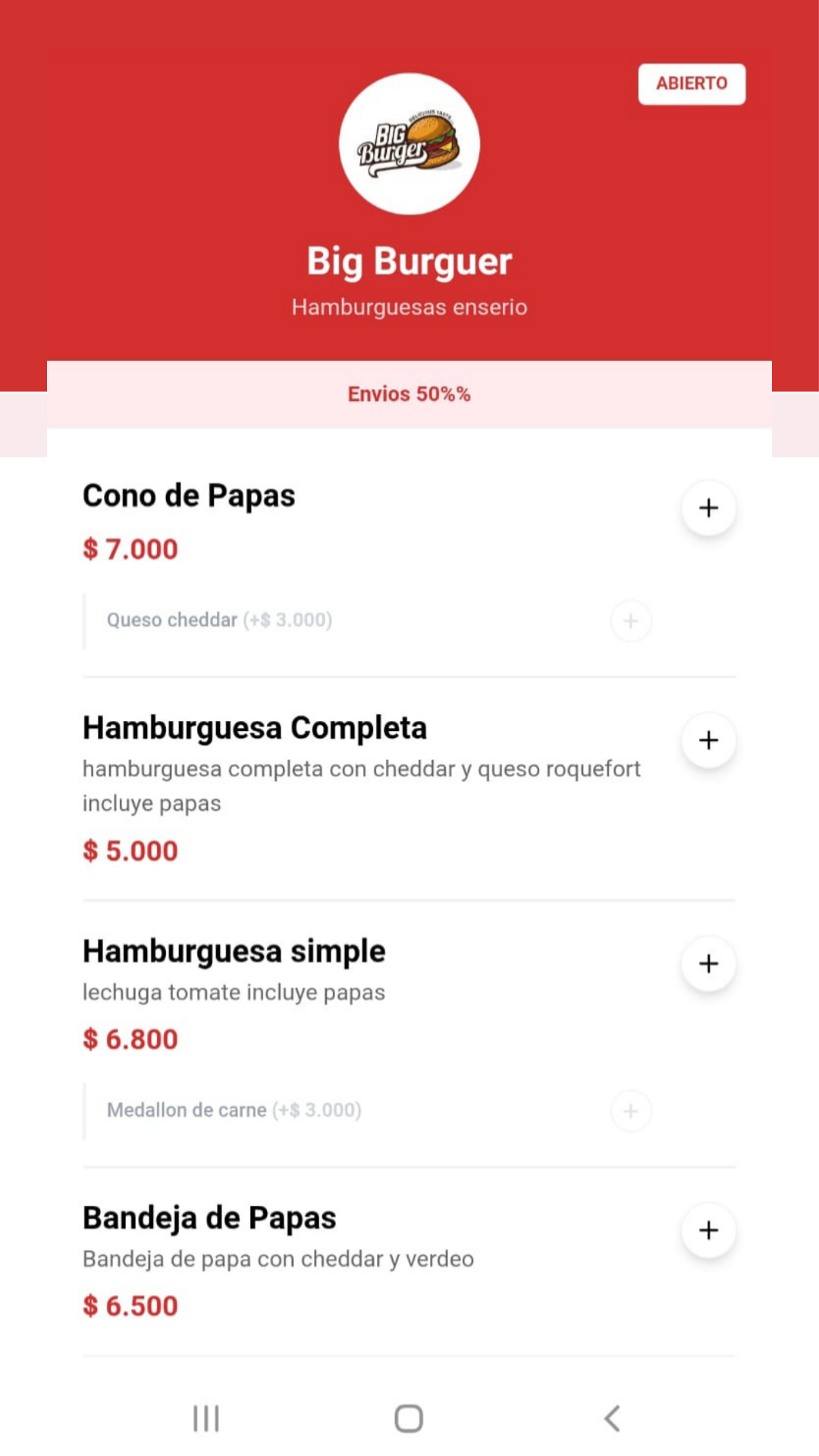The width and height of the screenshot is (819, 1456).
Task: Tap the Big Burguer restaurant name
Action: (409, 260)
